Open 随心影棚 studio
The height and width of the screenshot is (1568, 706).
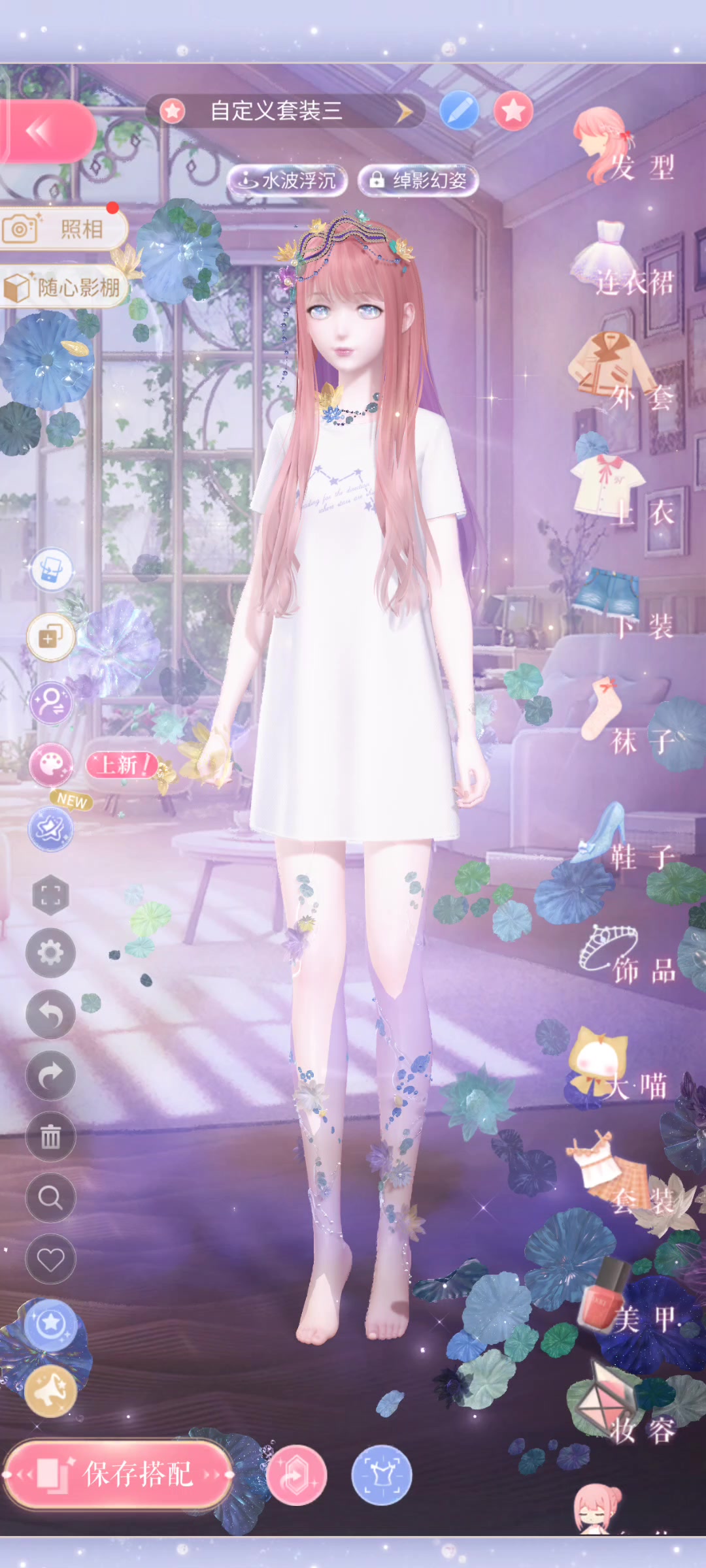pos(65,286)
